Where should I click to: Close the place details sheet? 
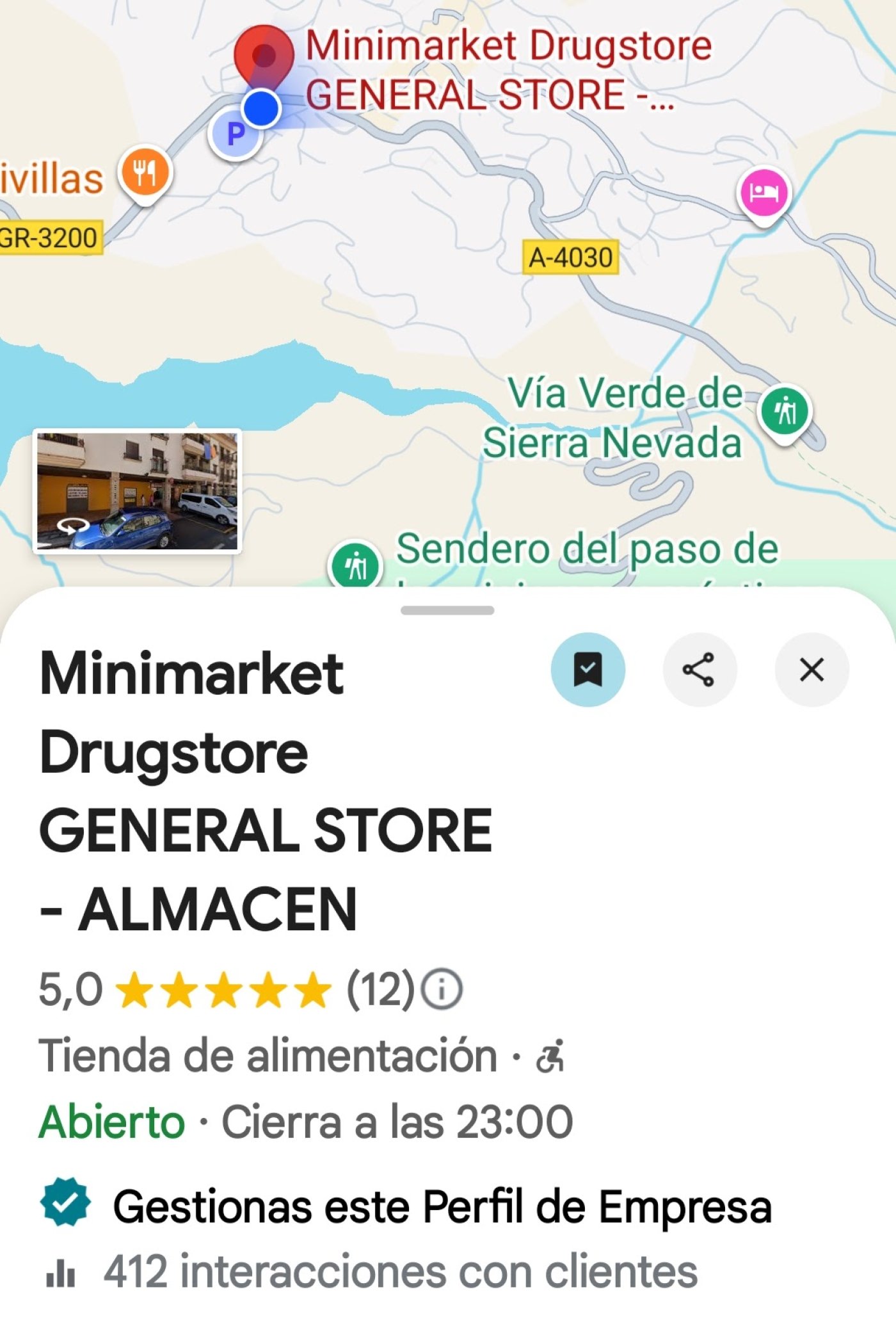point(812,670)
